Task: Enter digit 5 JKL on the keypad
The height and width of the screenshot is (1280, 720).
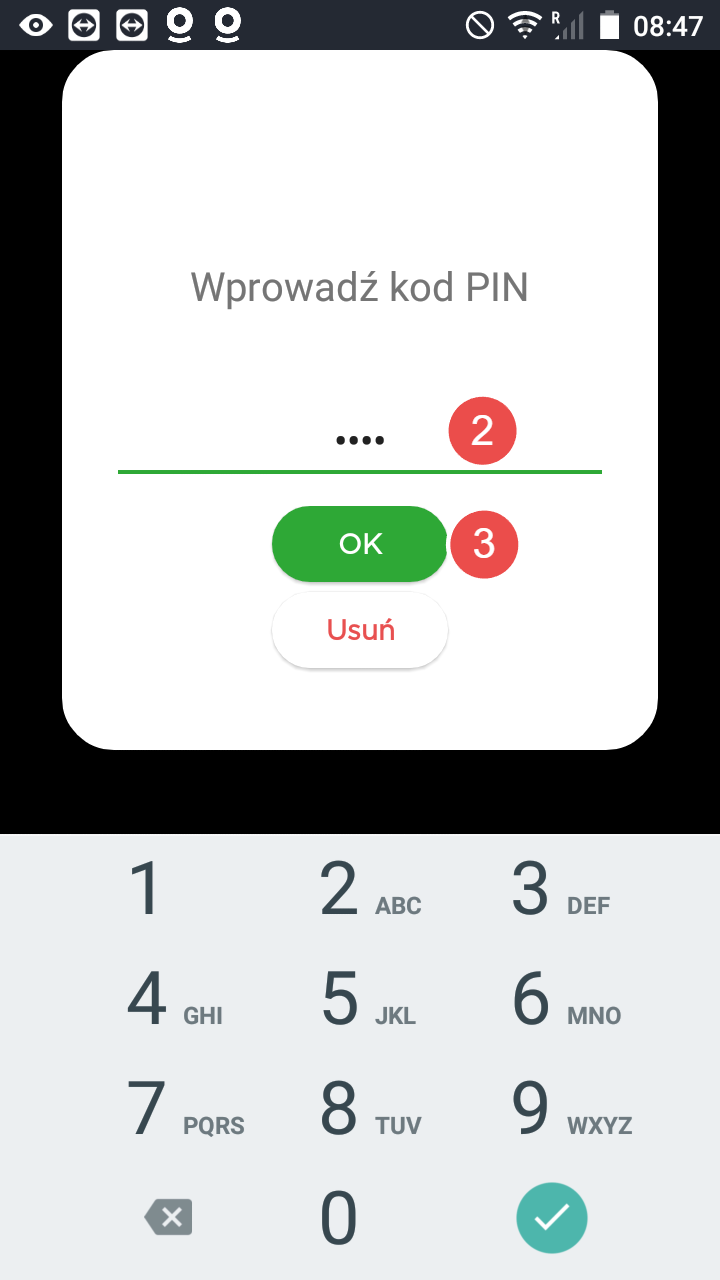Action: [360, 999]
